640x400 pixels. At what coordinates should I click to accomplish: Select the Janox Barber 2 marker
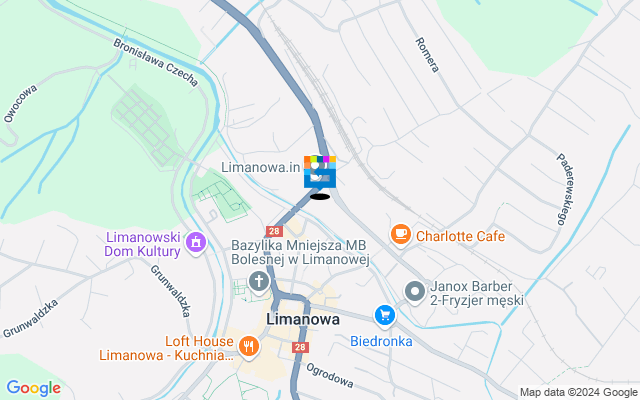pyautogui.click(x=414, y=291)
